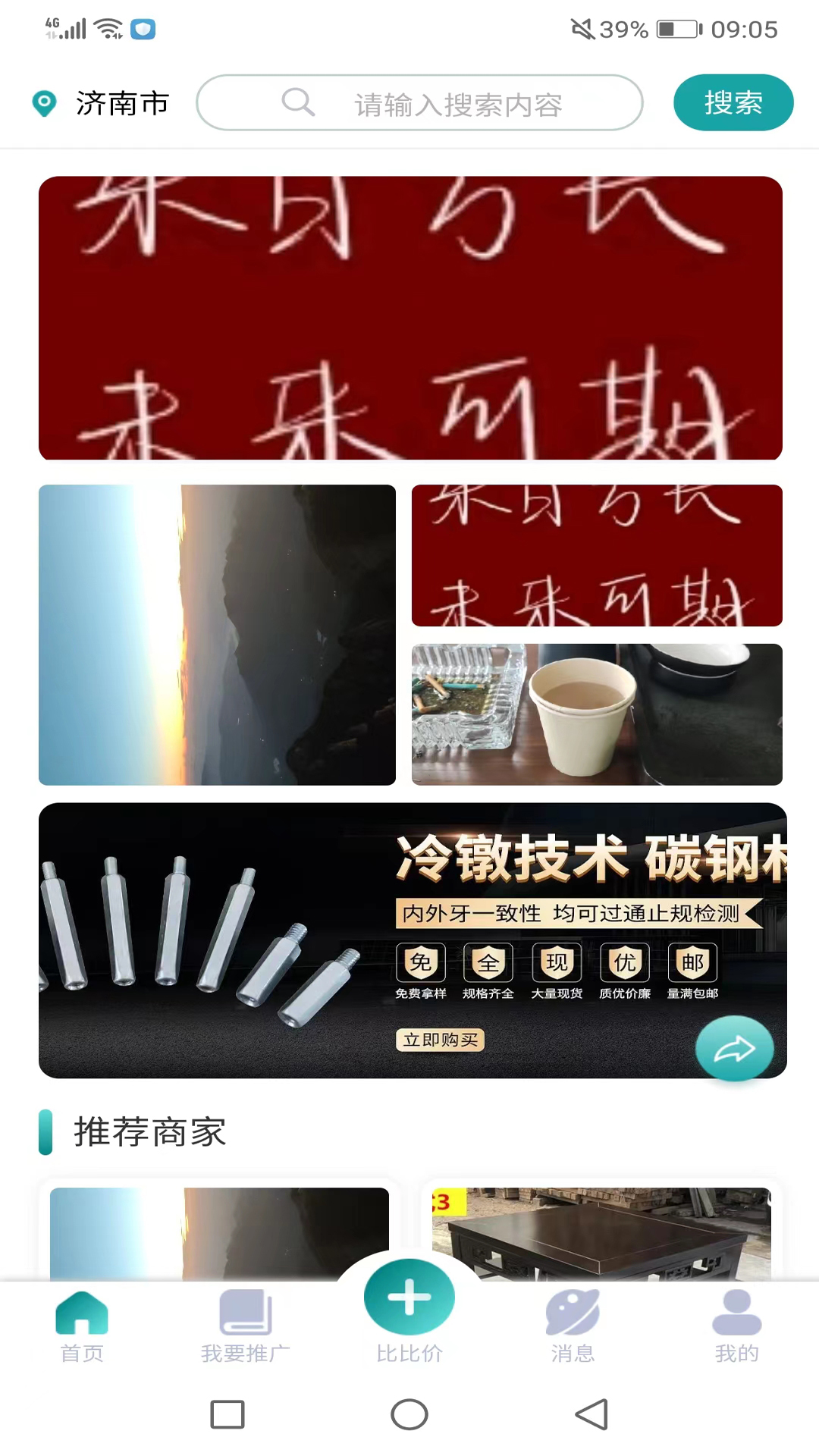Image resolution: width=819 pixels, height=1456 pixels.
Task: Switch to the 消息 tab
Action: click(573, 1327)
